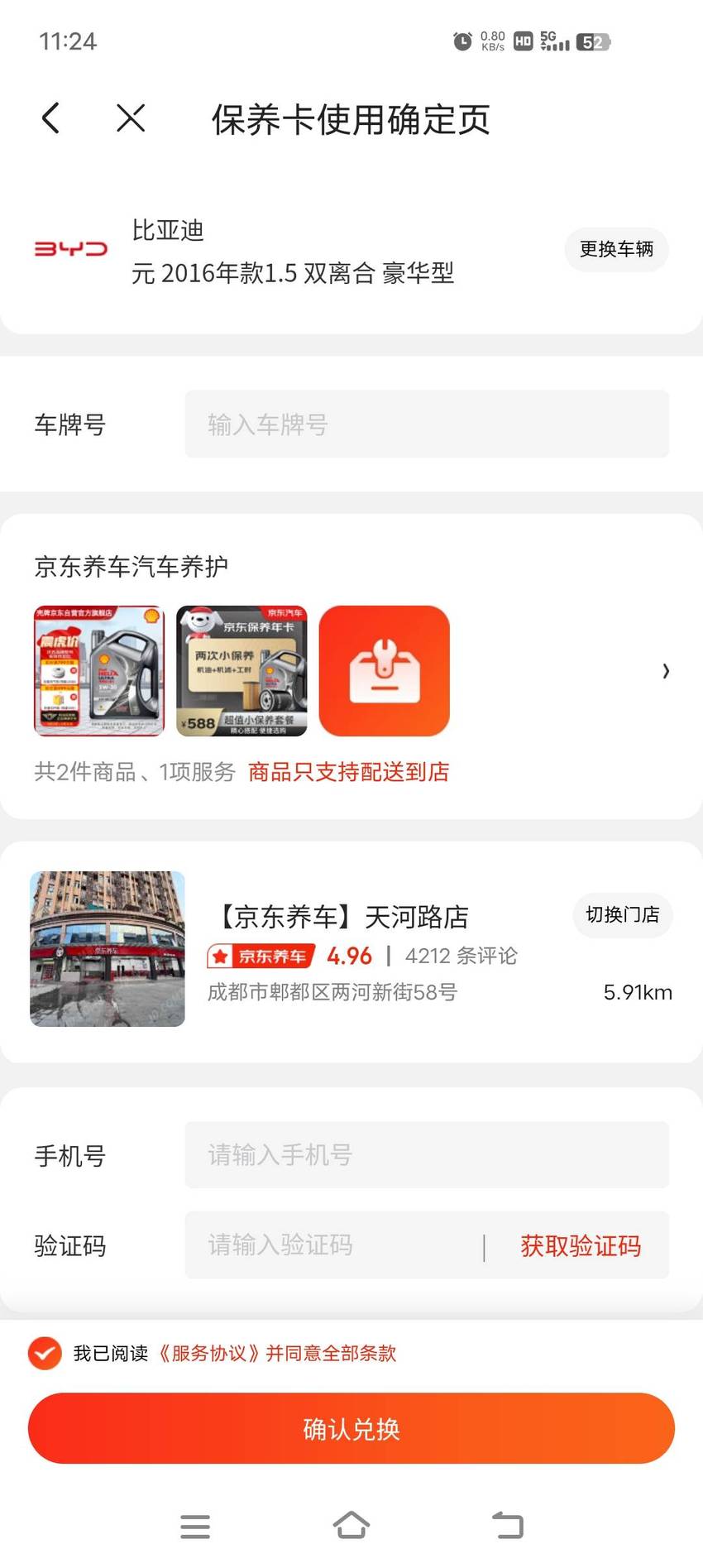The image size is (703, 1568).
Task: Go back using the top-left arrow
Action: coord(50,118)
